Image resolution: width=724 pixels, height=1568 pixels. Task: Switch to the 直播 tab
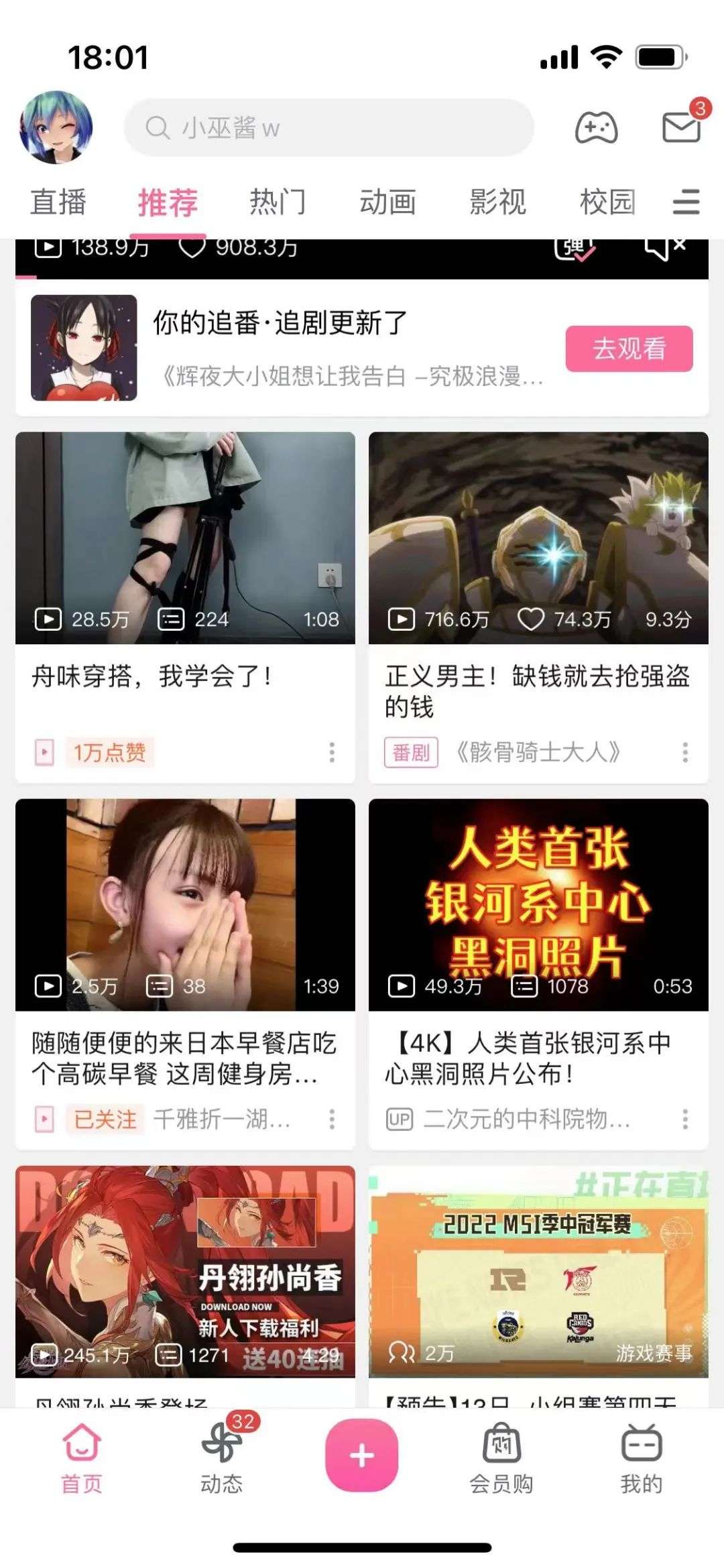[58, 202]
